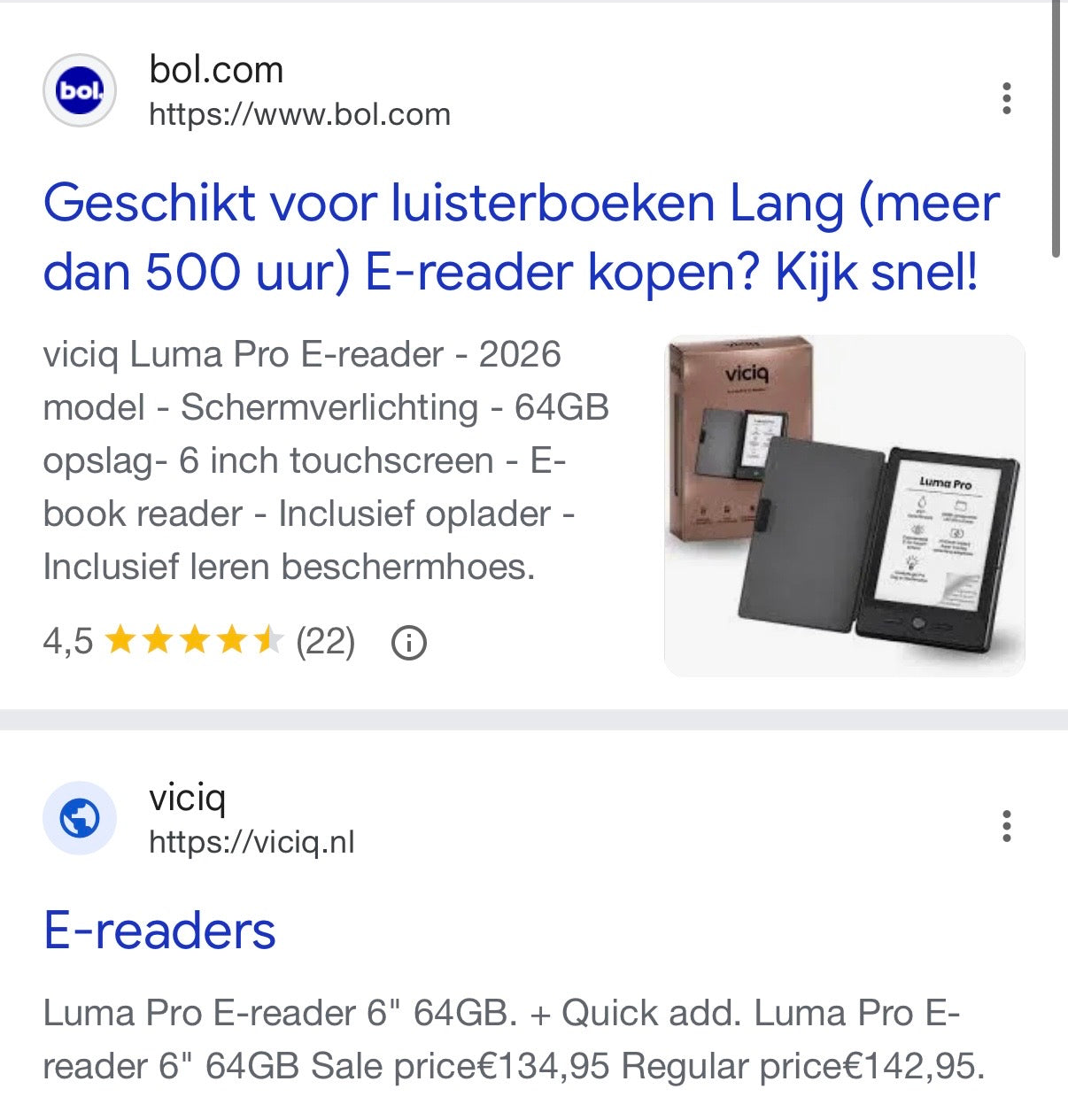Tap the viciq Luma Pro product image
The height and width of the screenshot is (1120, 1068).
point(844,505)
